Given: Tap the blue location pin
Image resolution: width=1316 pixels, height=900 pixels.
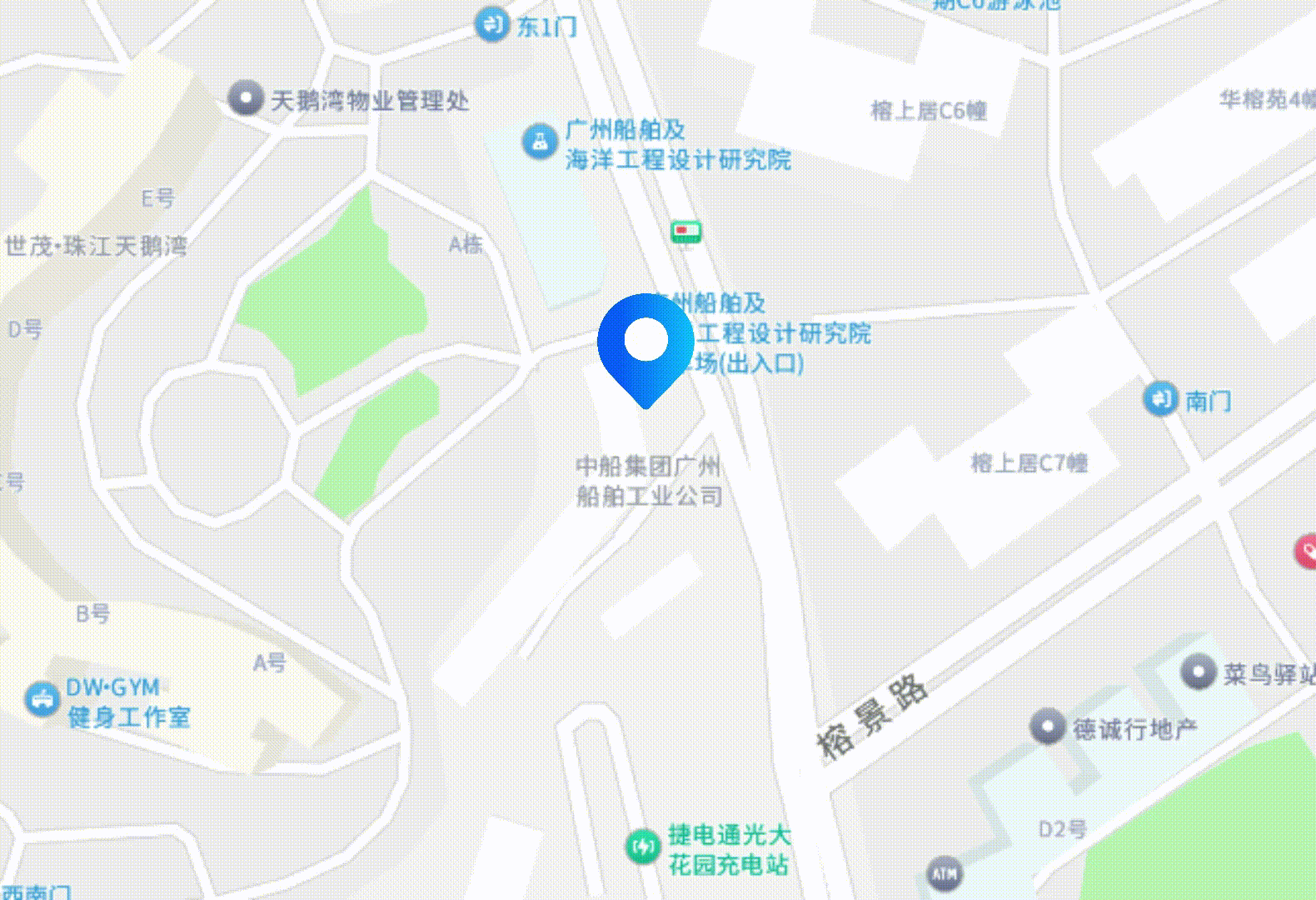Looking at the screenshot, I should (x=646, y=343).
